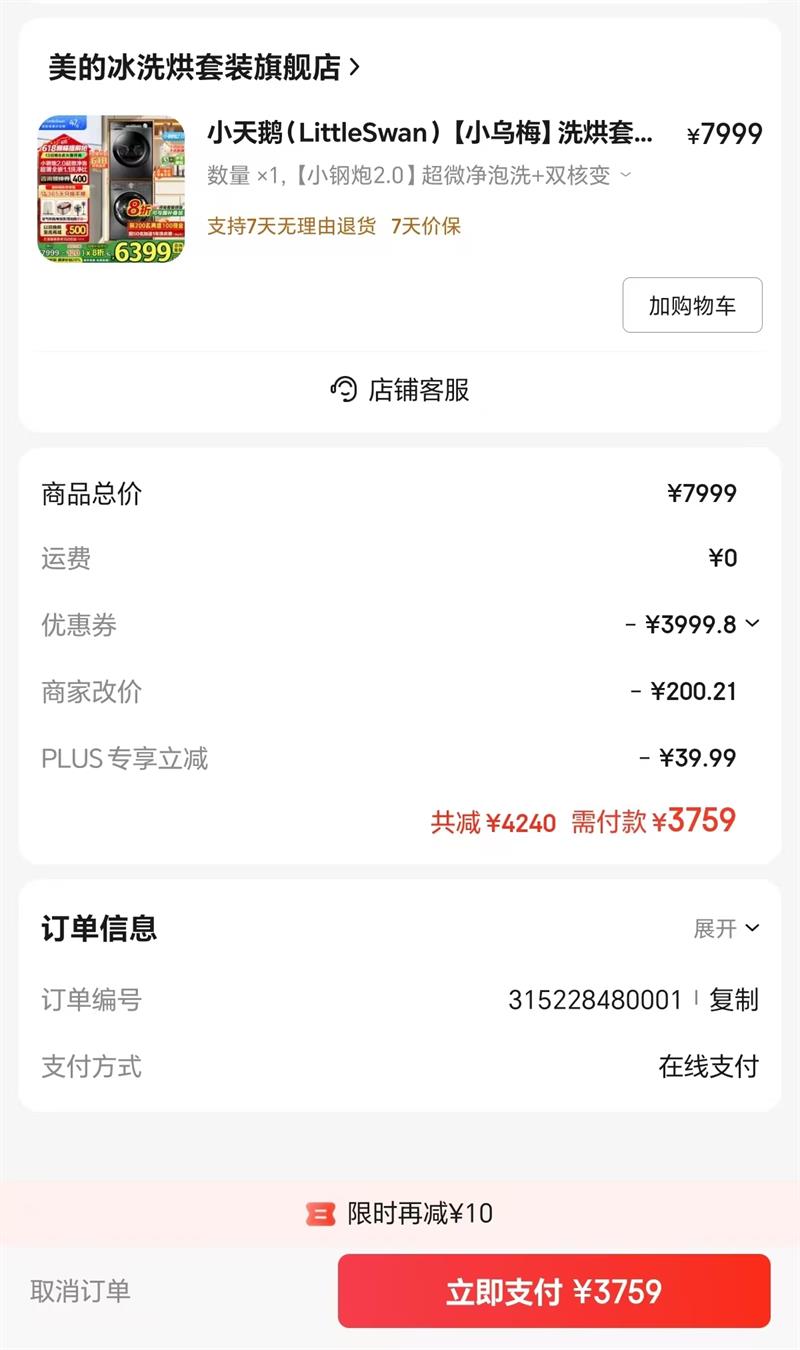Open the 限时再减¥10 coupon banner

pyautogui.click(x=400, y=1213)
